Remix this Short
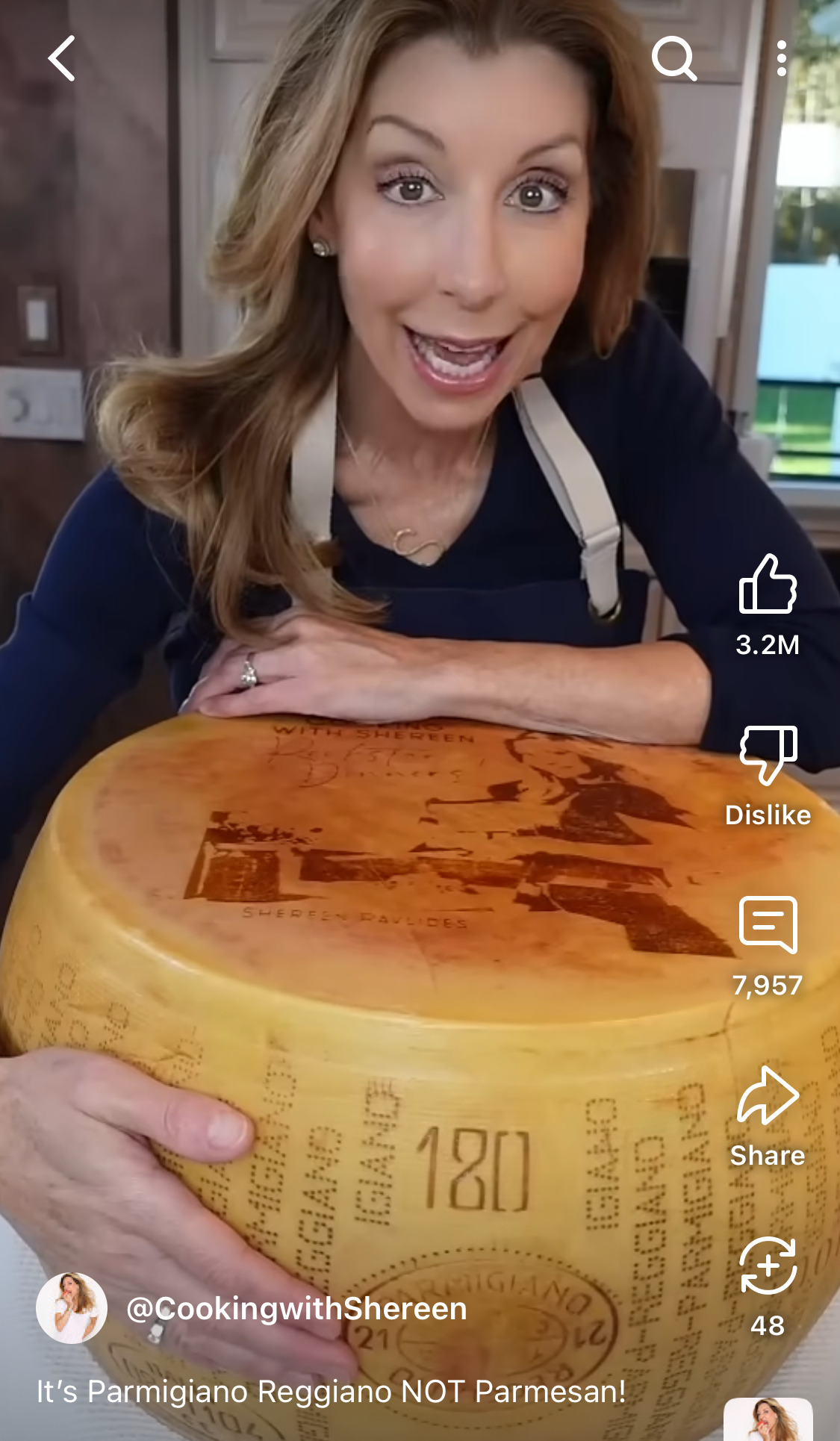 click(768, 1266)
